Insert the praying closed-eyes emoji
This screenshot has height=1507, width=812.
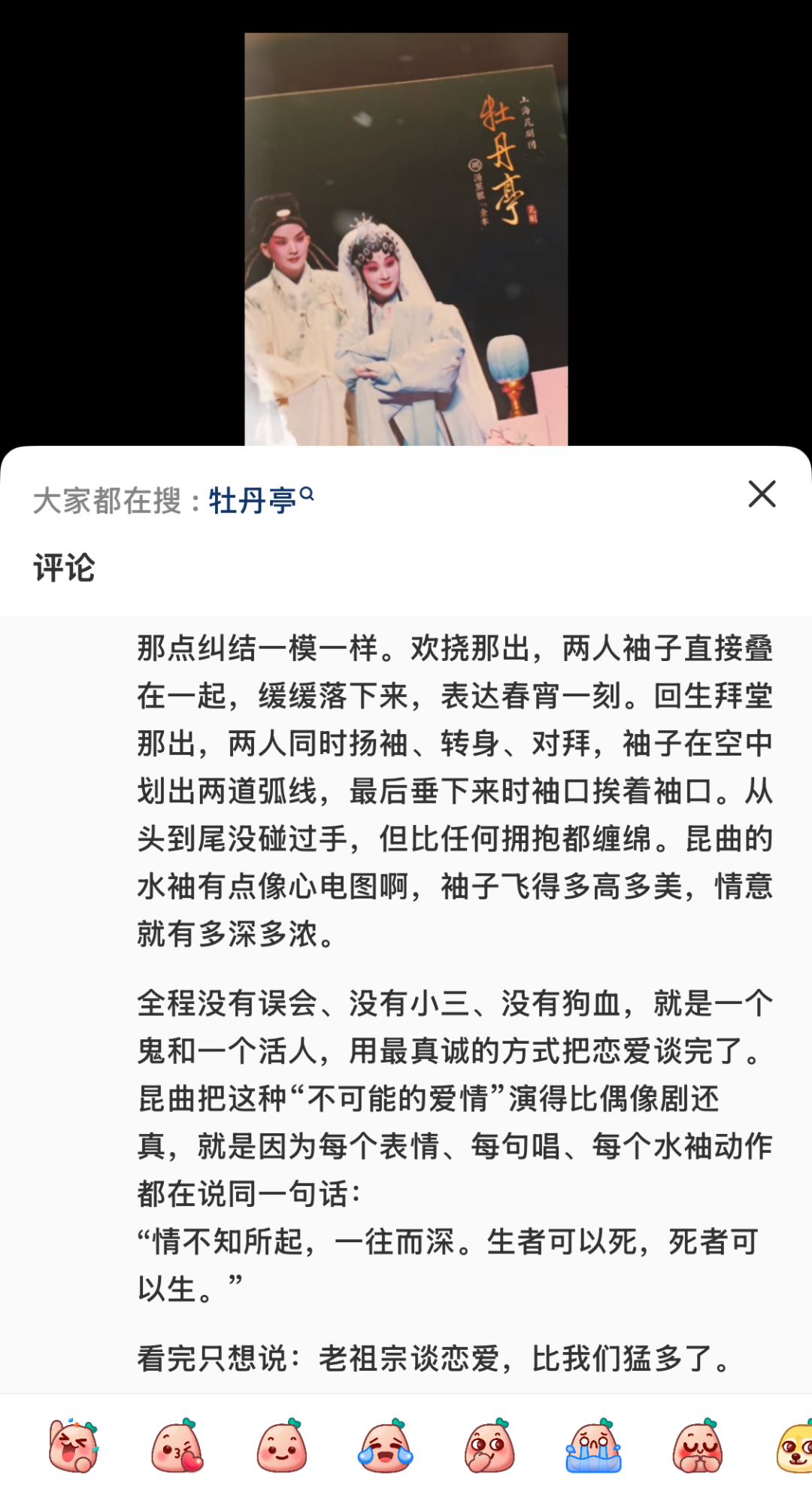point(697,1445)
